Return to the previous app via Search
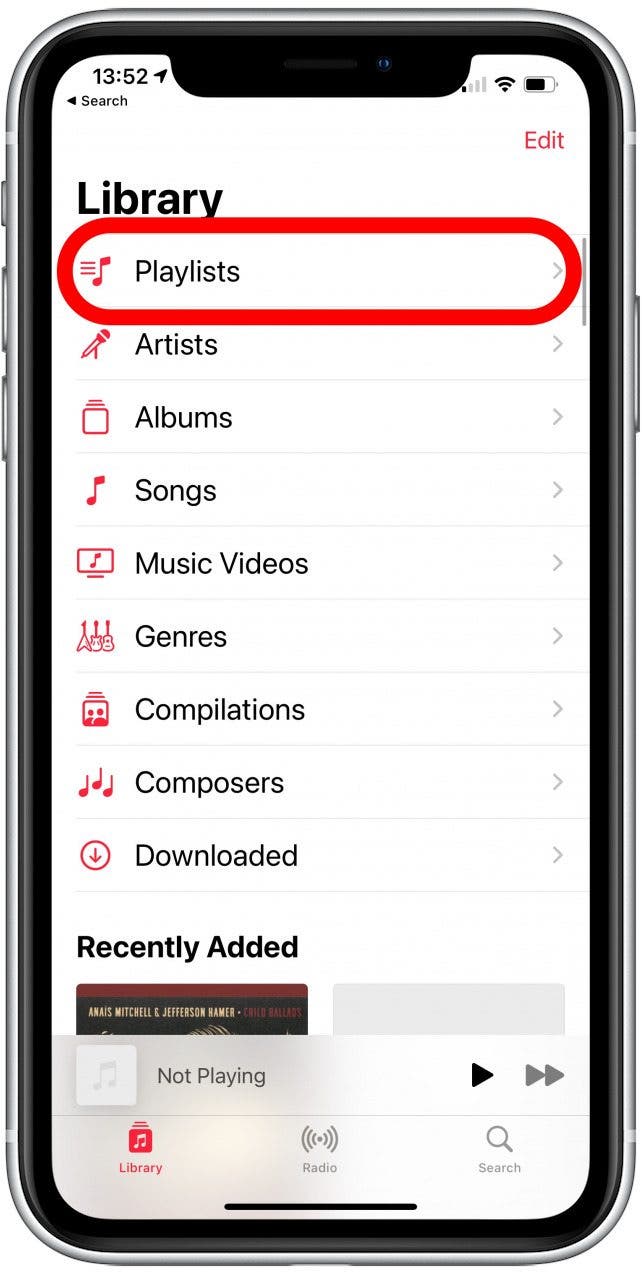642x1274 pixels. (98, 101)
